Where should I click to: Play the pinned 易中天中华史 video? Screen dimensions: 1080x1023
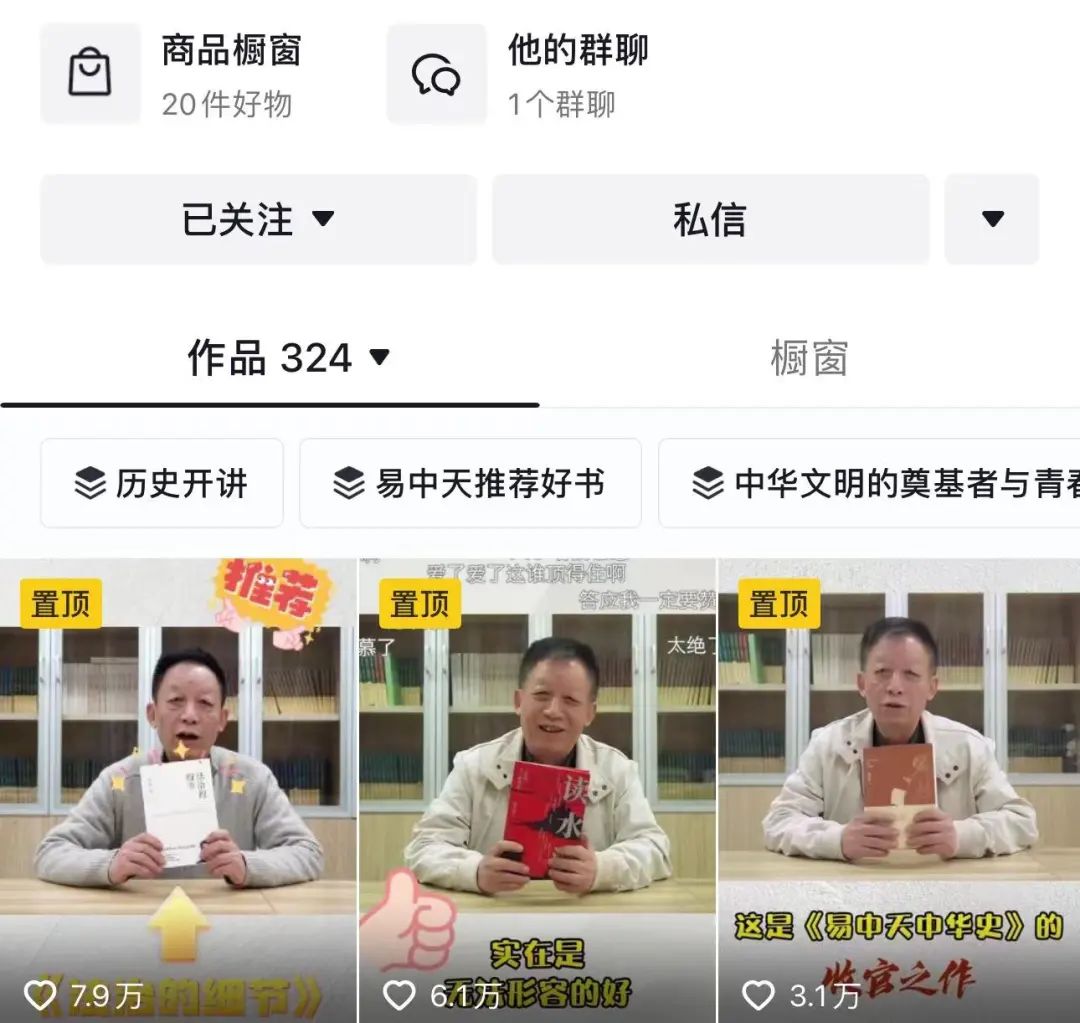point(898,790)
